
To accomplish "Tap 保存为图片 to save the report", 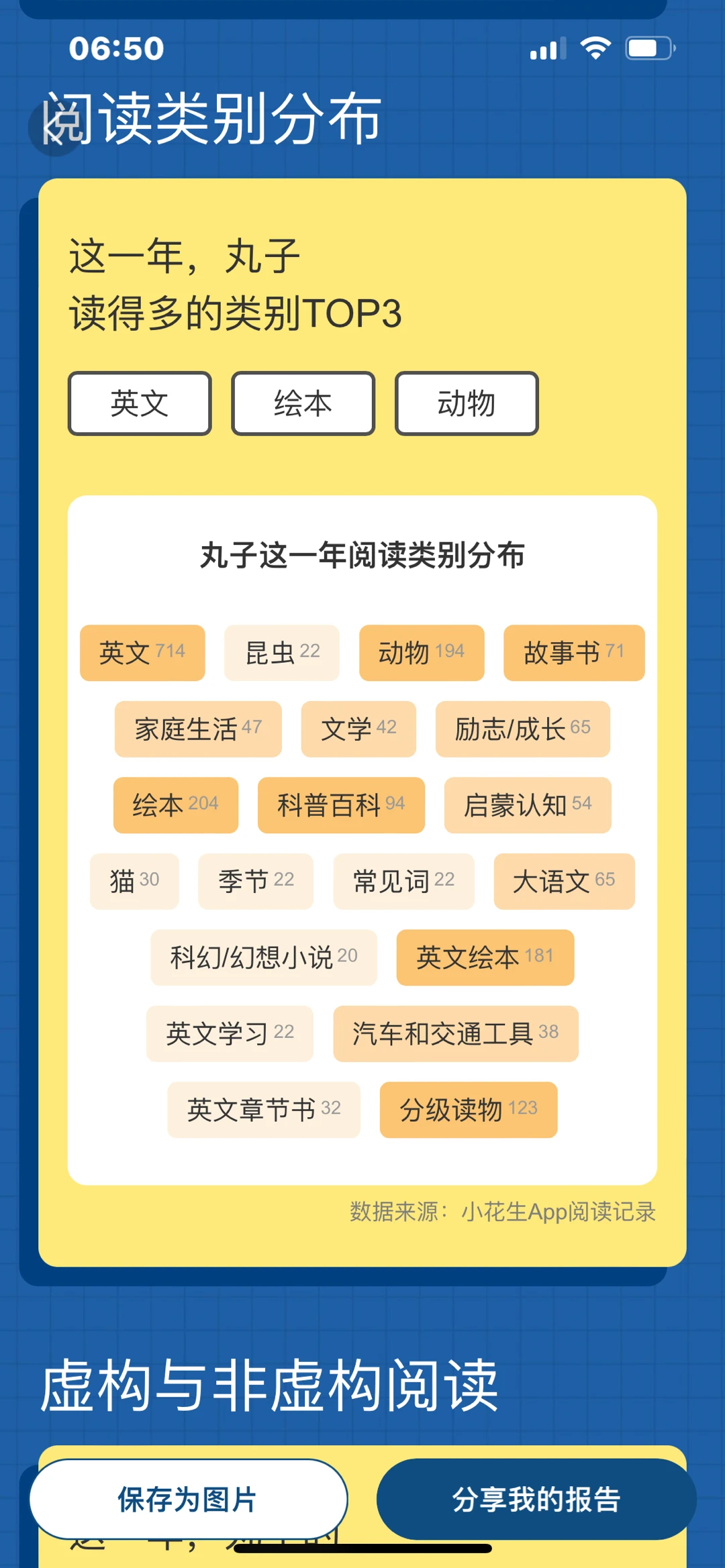I will [x=188, y=1499].
